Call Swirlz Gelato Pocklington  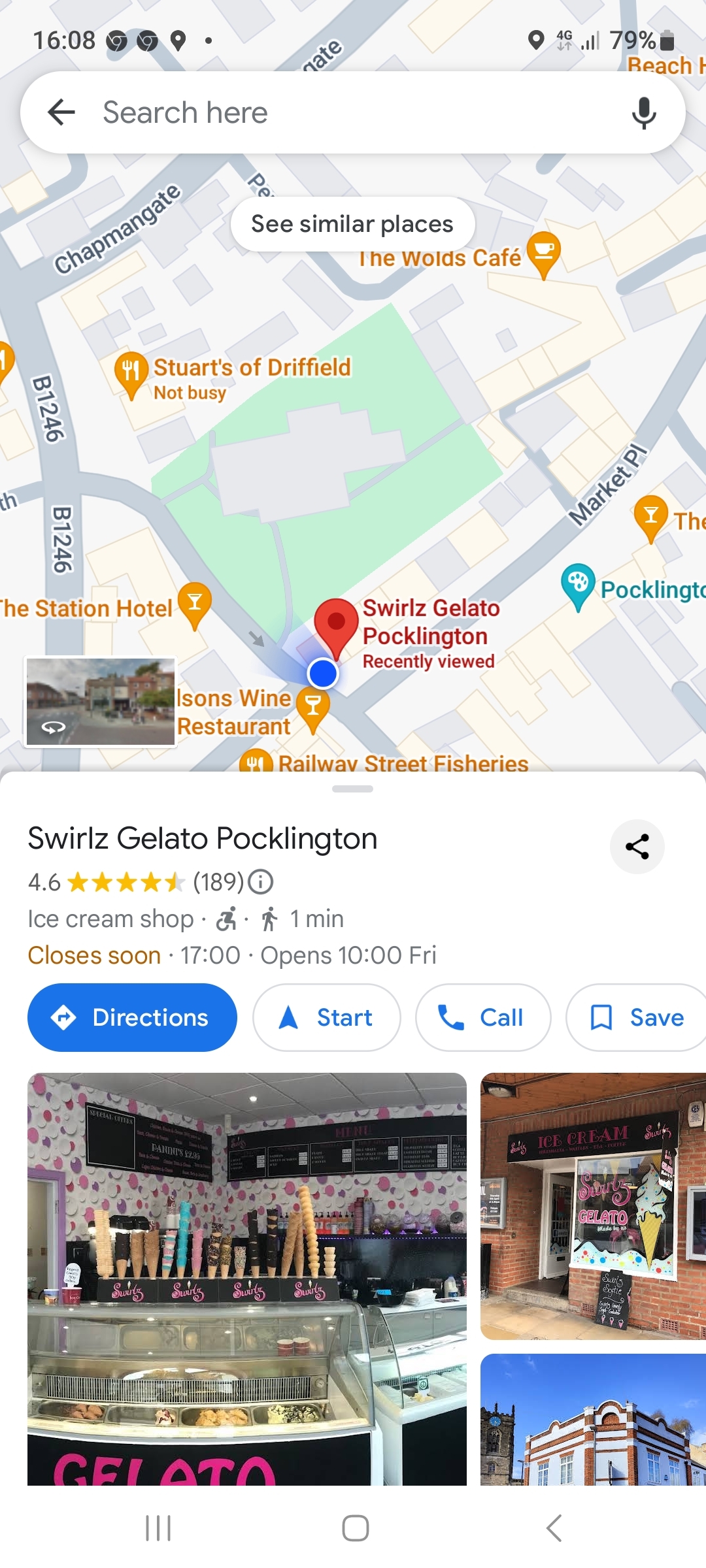483,1017
